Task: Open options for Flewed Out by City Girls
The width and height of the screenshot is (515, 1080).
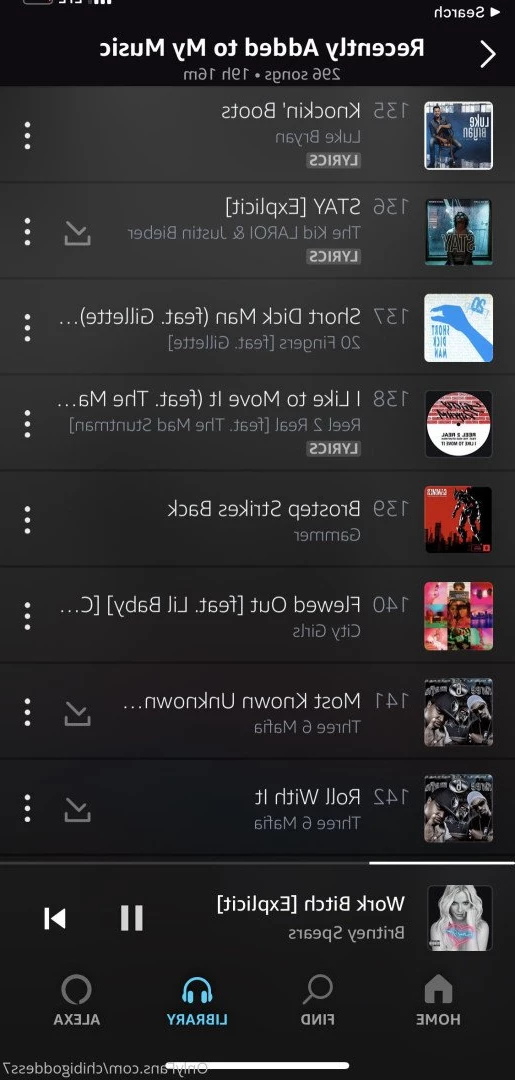Action: coord(28,616)
